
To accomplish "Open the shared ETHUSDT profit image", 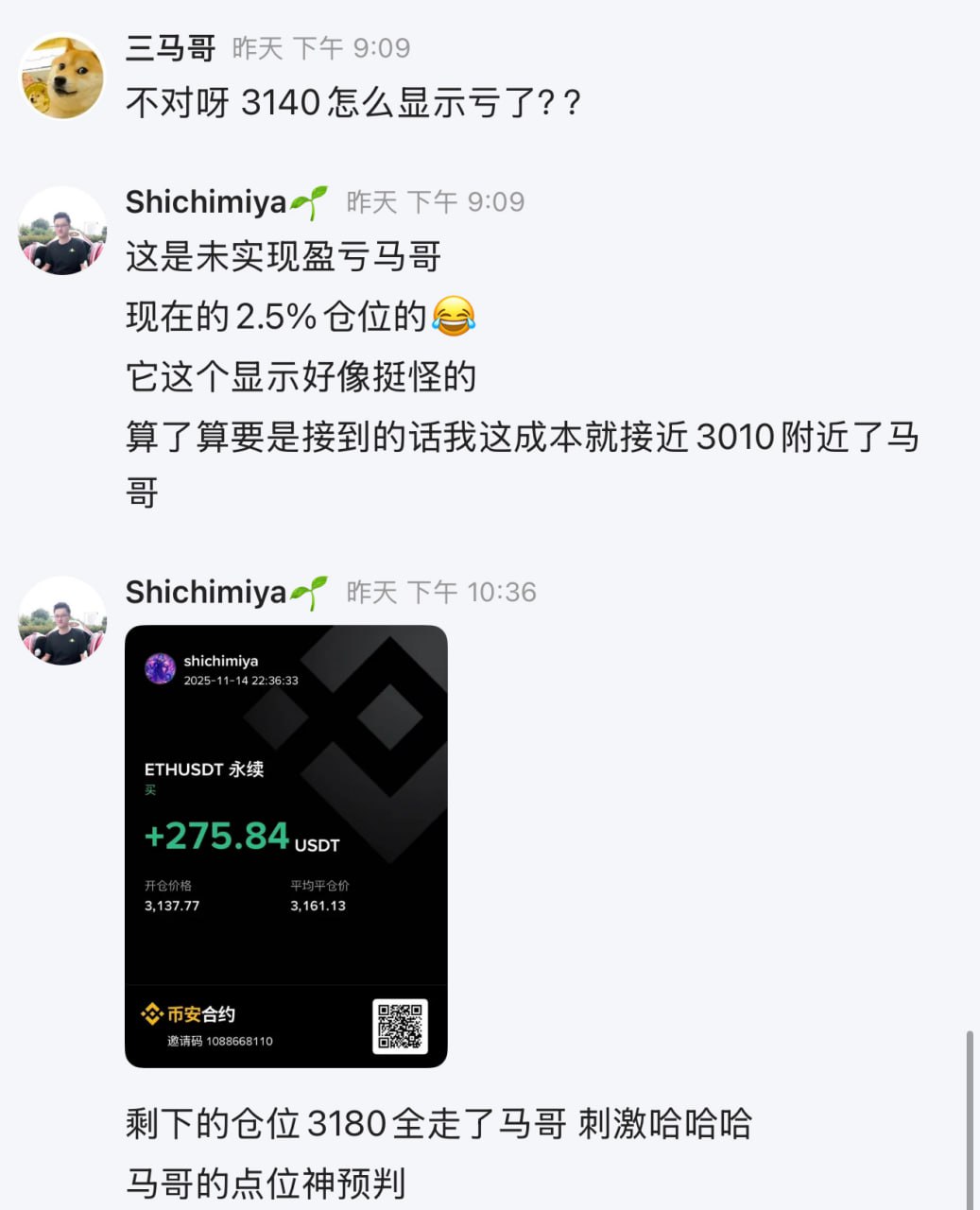I will 285,846.
